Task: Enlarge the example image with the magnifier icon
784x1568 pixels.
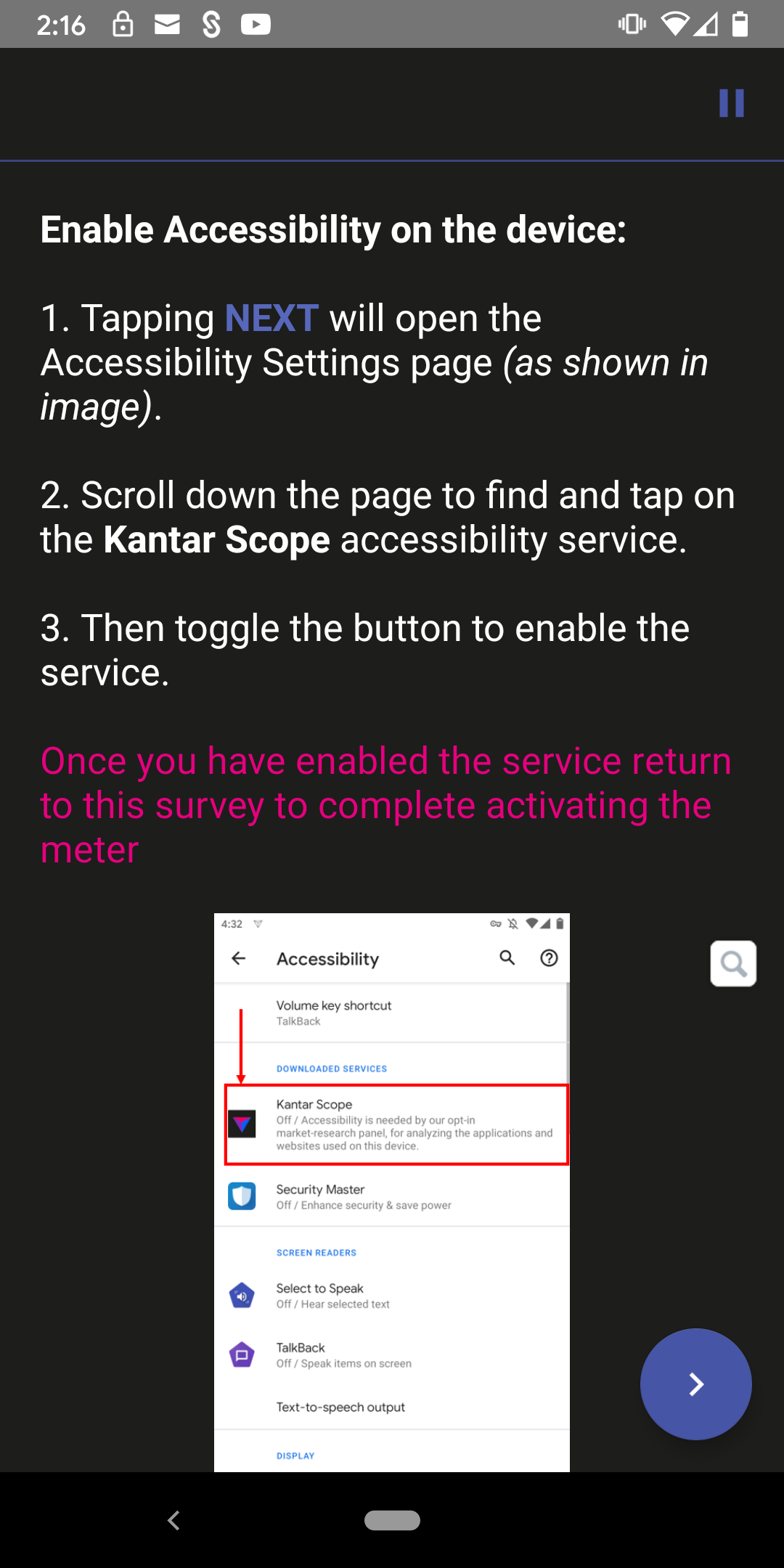Action: [x=733, y=963]
